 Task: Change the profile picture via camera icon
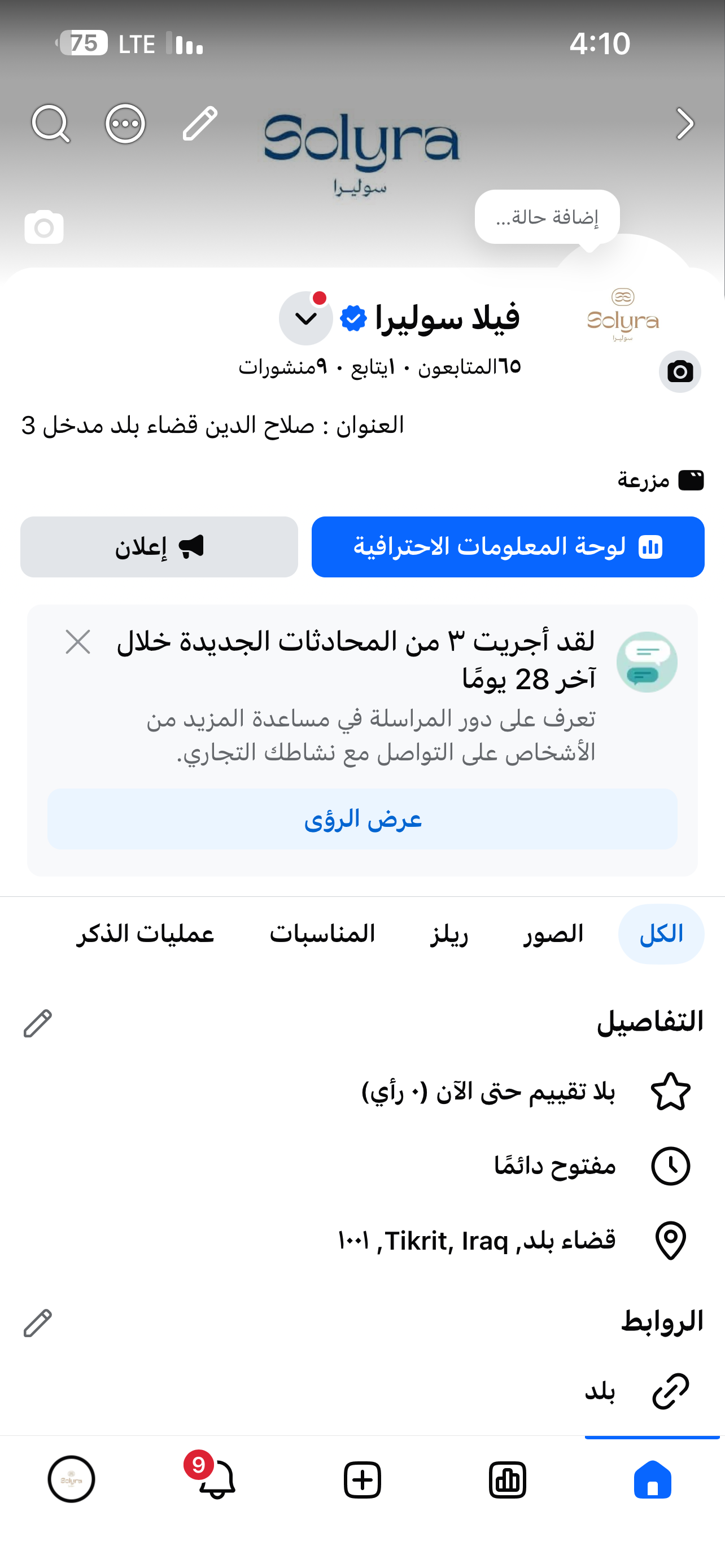(x=680, y=371)
